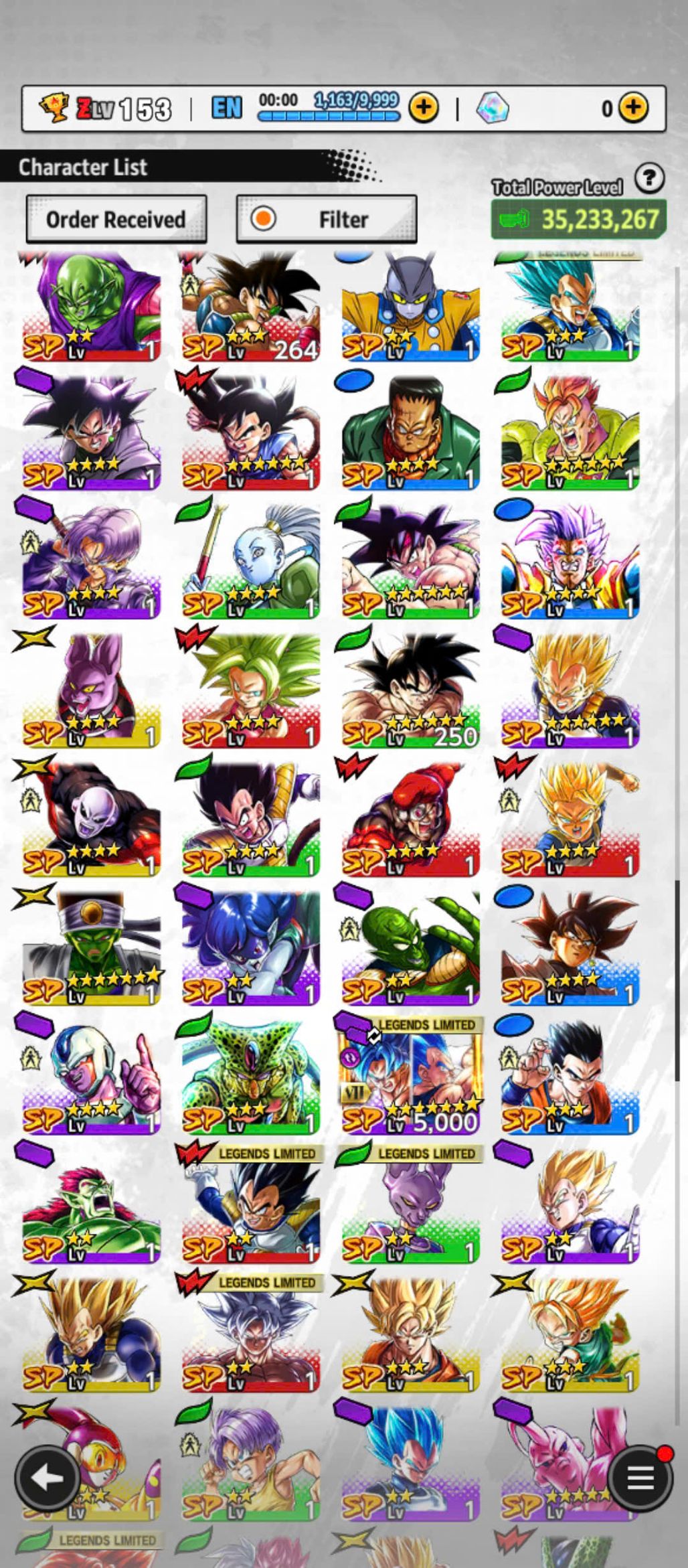Open the help question mark icon
Image resolution: width=688 pixels, height=1568 pixels.
[649, 179]
